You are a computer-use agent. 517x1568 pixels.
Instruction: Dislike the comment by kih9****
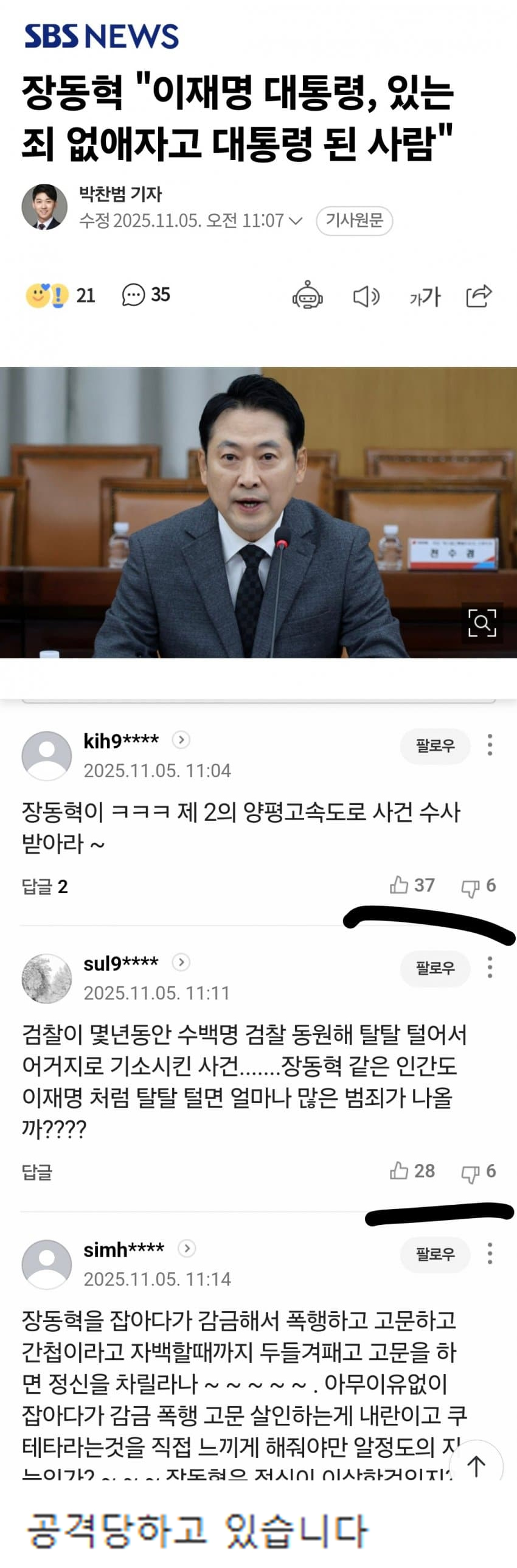point(479,887)
